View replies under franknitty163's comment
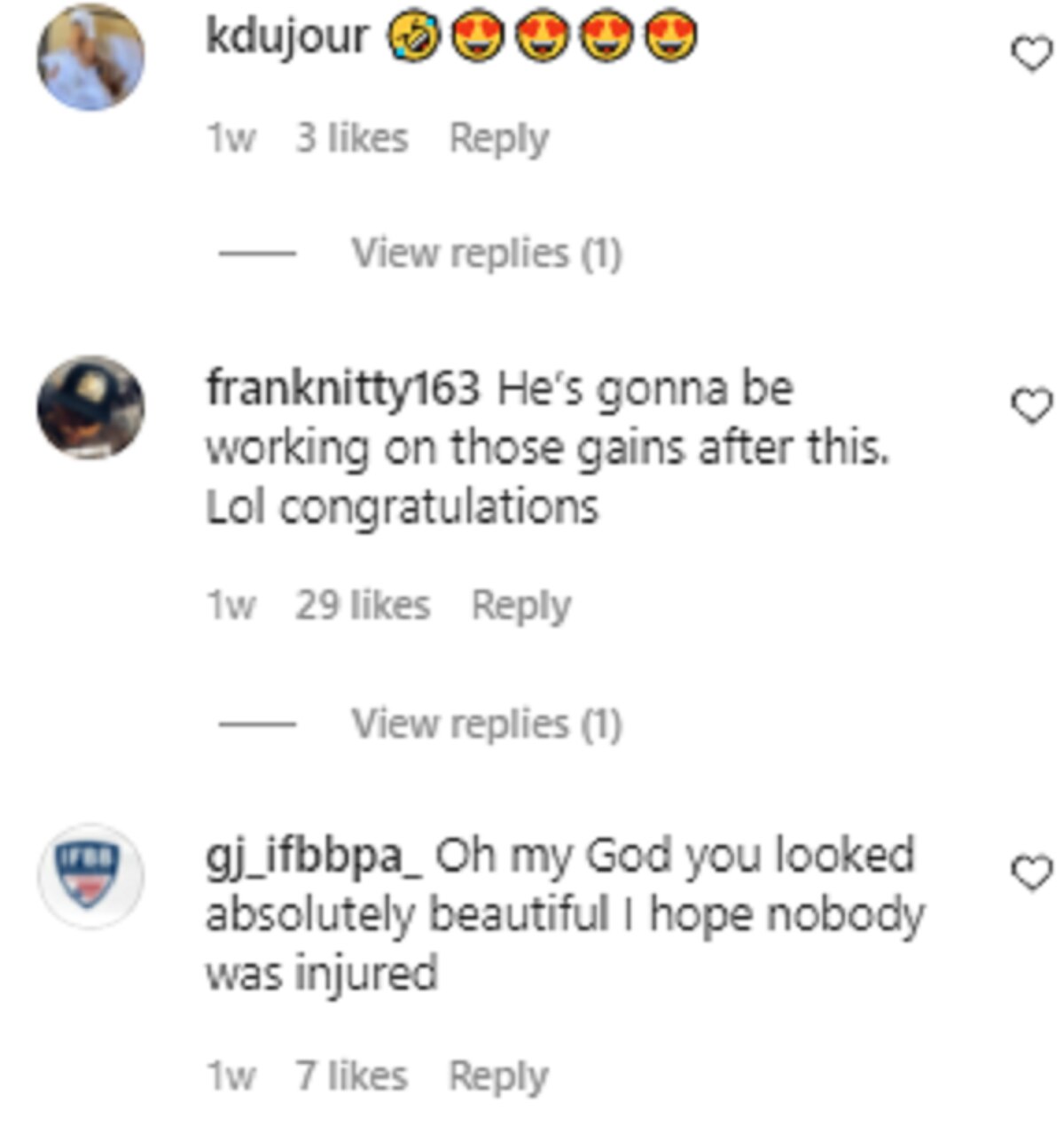The height and width of the screenshot is (1127, 1064). click(486, 724)
